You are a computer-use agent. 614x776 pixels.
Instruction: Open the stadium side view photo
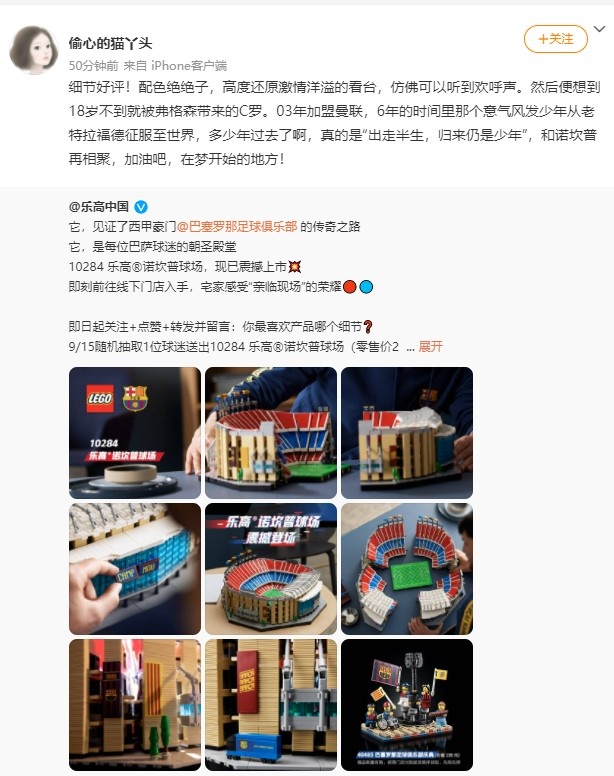click(x=406, y=432)
